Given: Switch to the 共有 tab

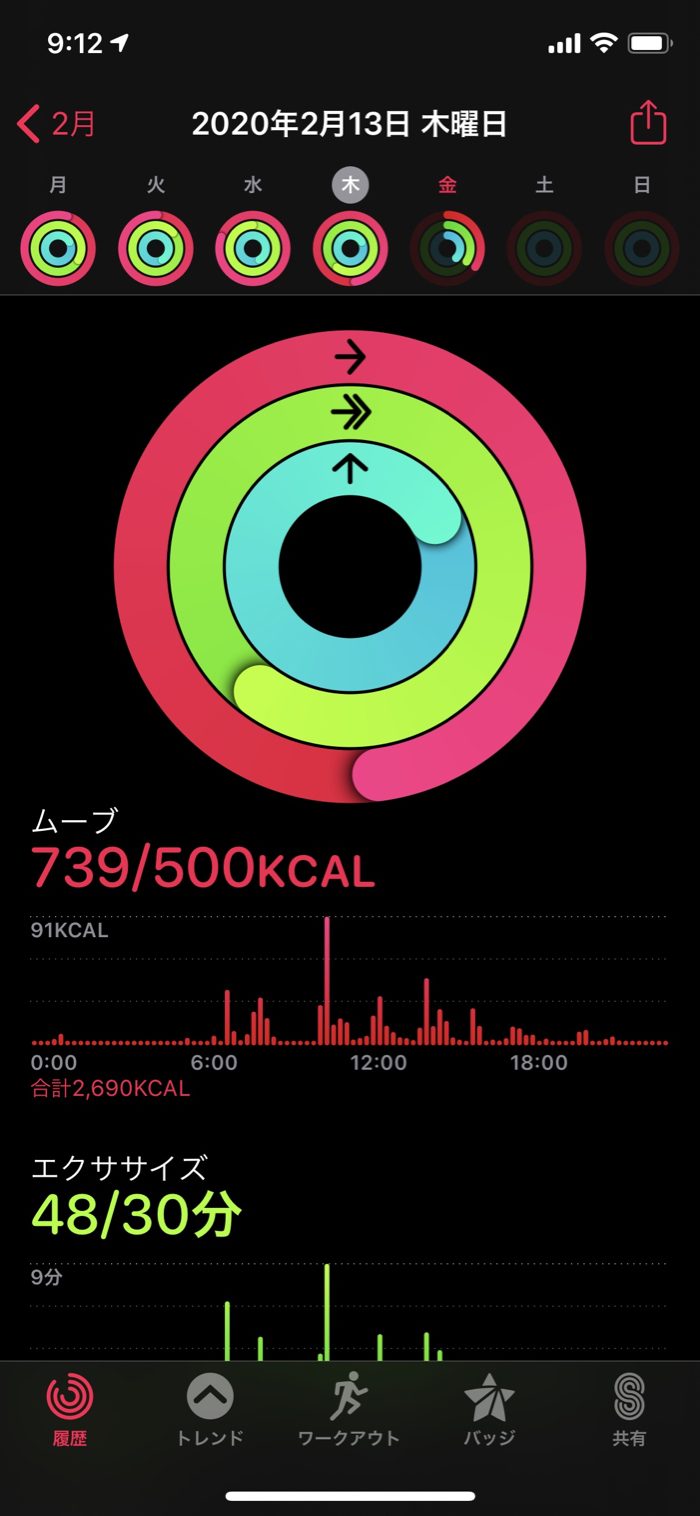Looking at the screenshot, I should [x=629, y=1410].
